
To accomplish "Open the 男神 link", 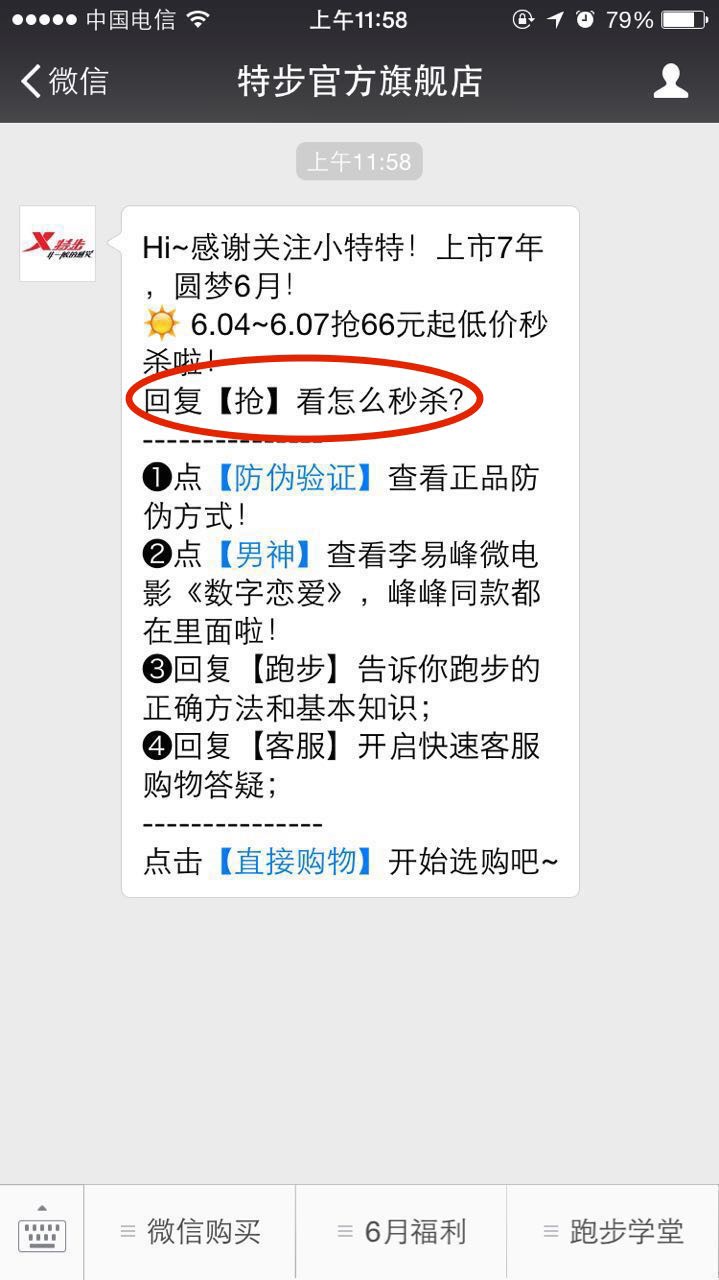I will (265, 554).
